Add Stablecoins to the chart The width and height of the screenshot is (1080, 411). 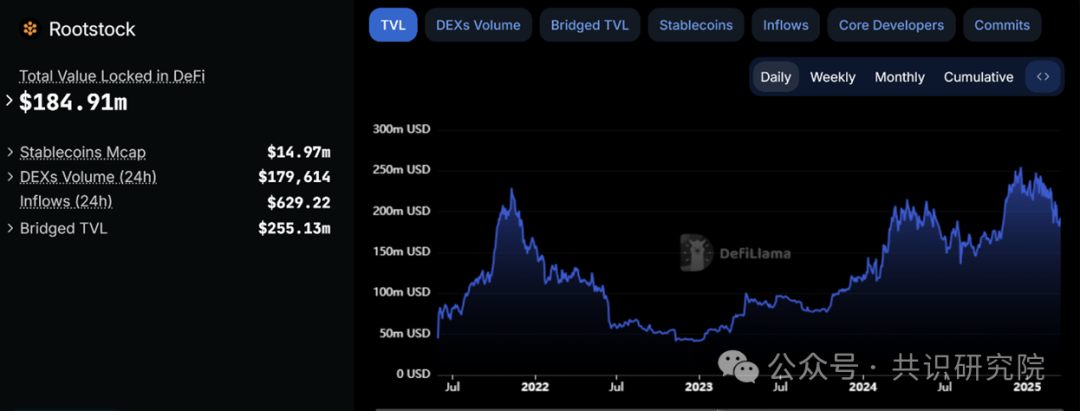click(696, 25)
